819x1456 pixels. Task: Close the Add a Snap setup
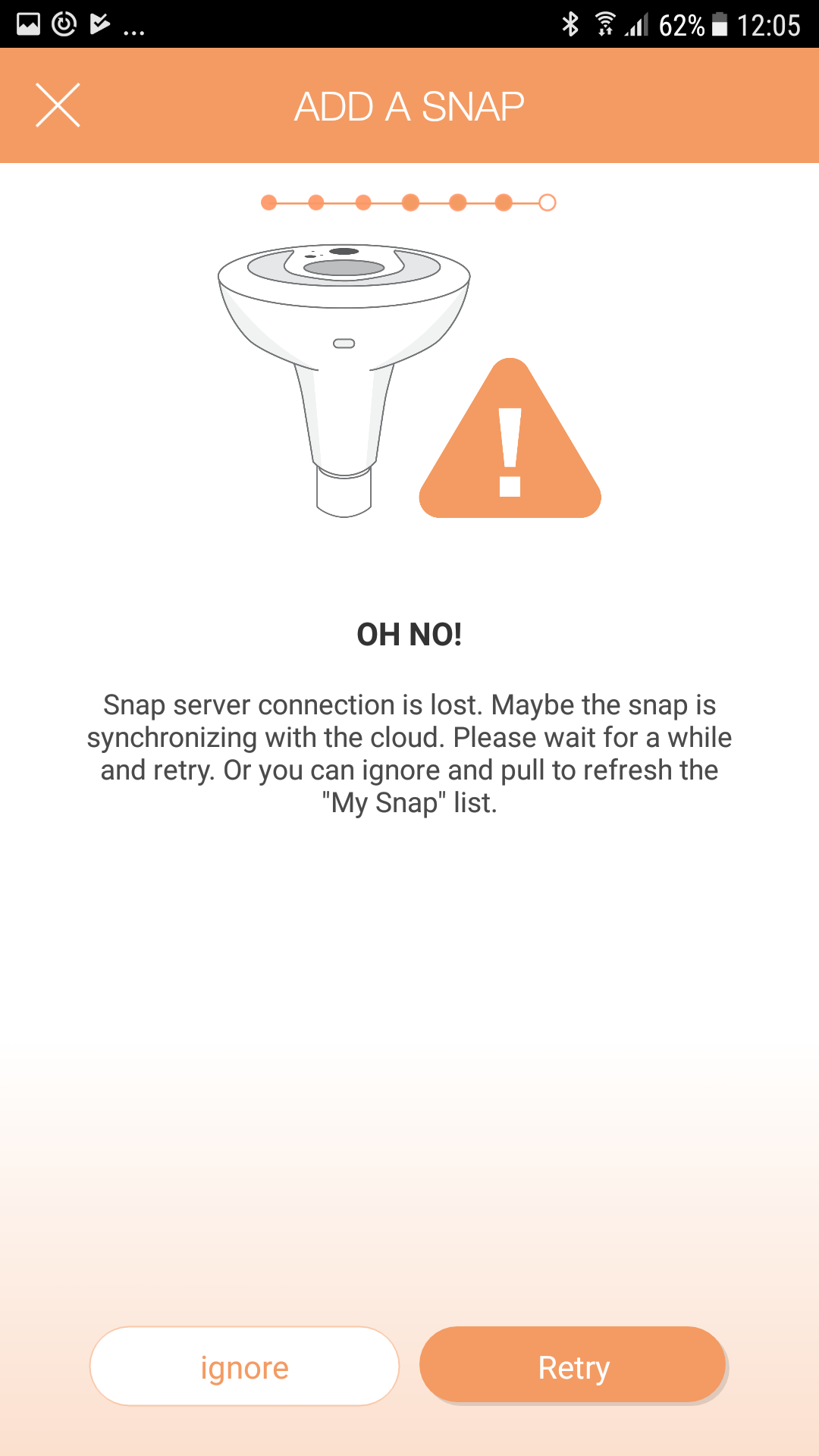tap(58, 105)
